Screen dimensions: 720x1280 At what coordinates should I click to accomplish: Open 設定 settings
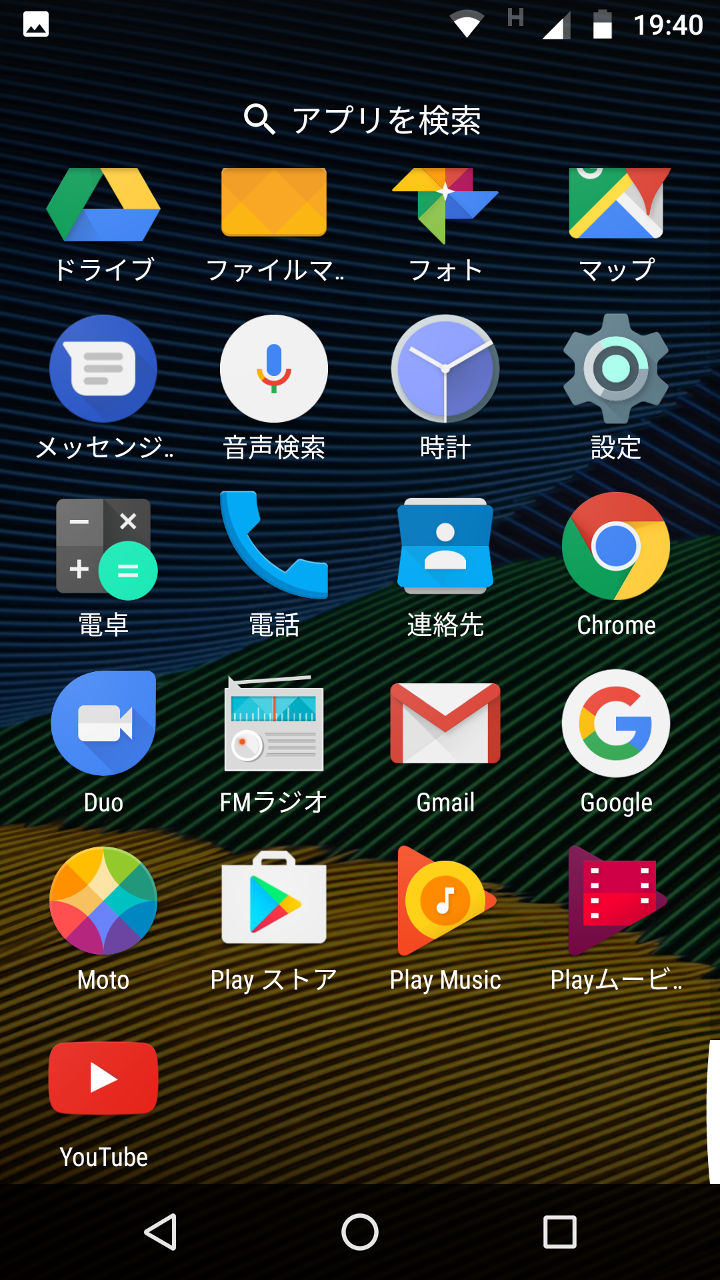tap(616, 370)
